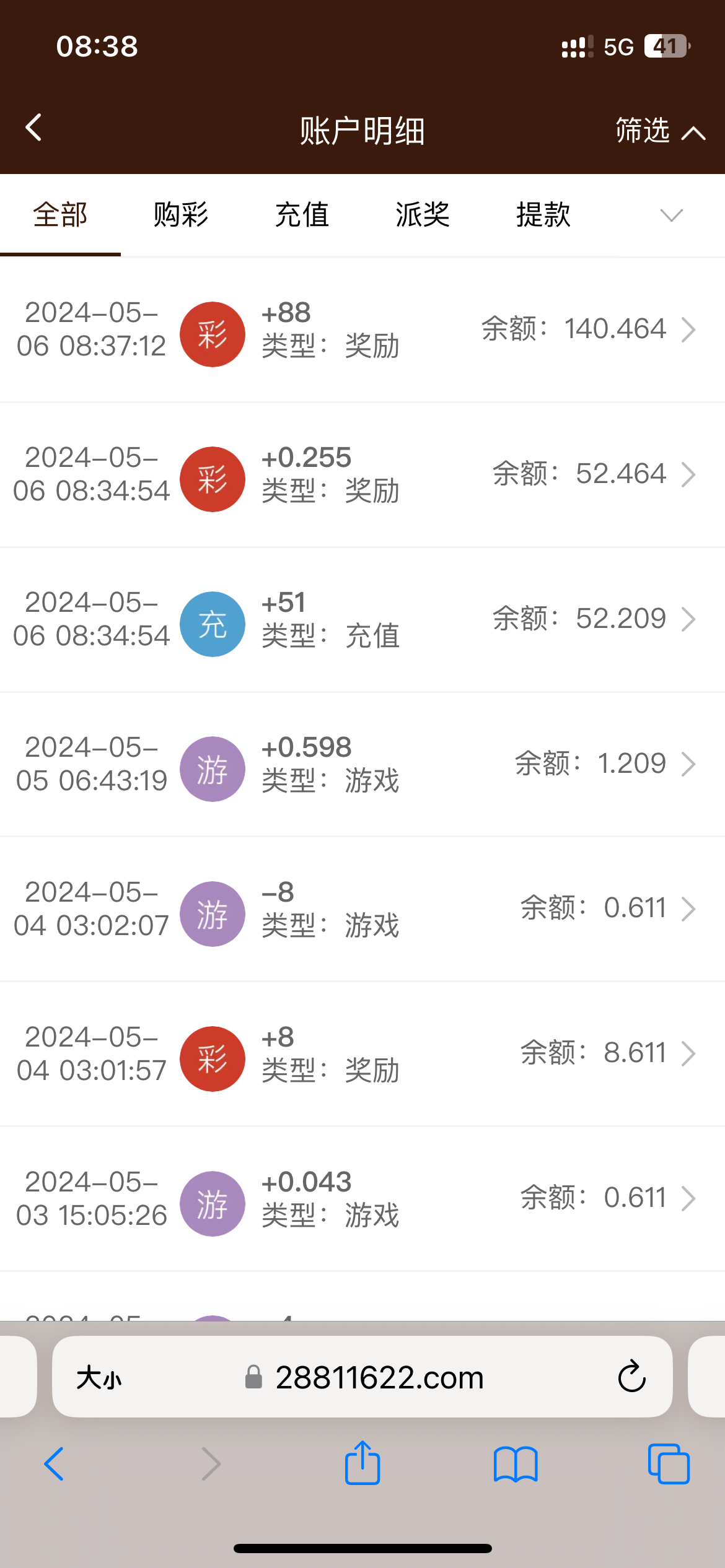
Task: Open the +0.255 奖励 transaction details
Action: pos(362,474)
